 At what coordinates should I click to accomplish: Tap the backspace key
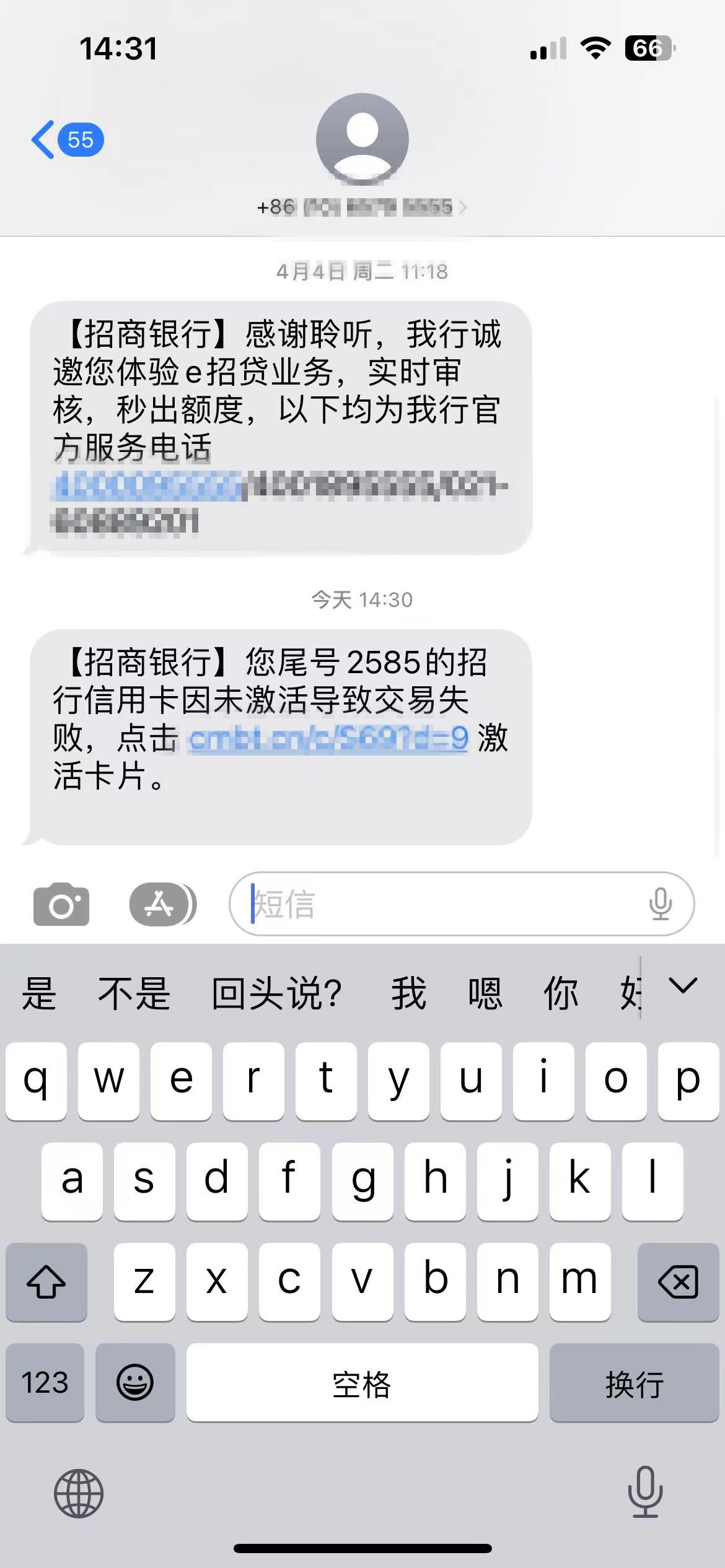pyautogui.click(x=678, y=1281)
